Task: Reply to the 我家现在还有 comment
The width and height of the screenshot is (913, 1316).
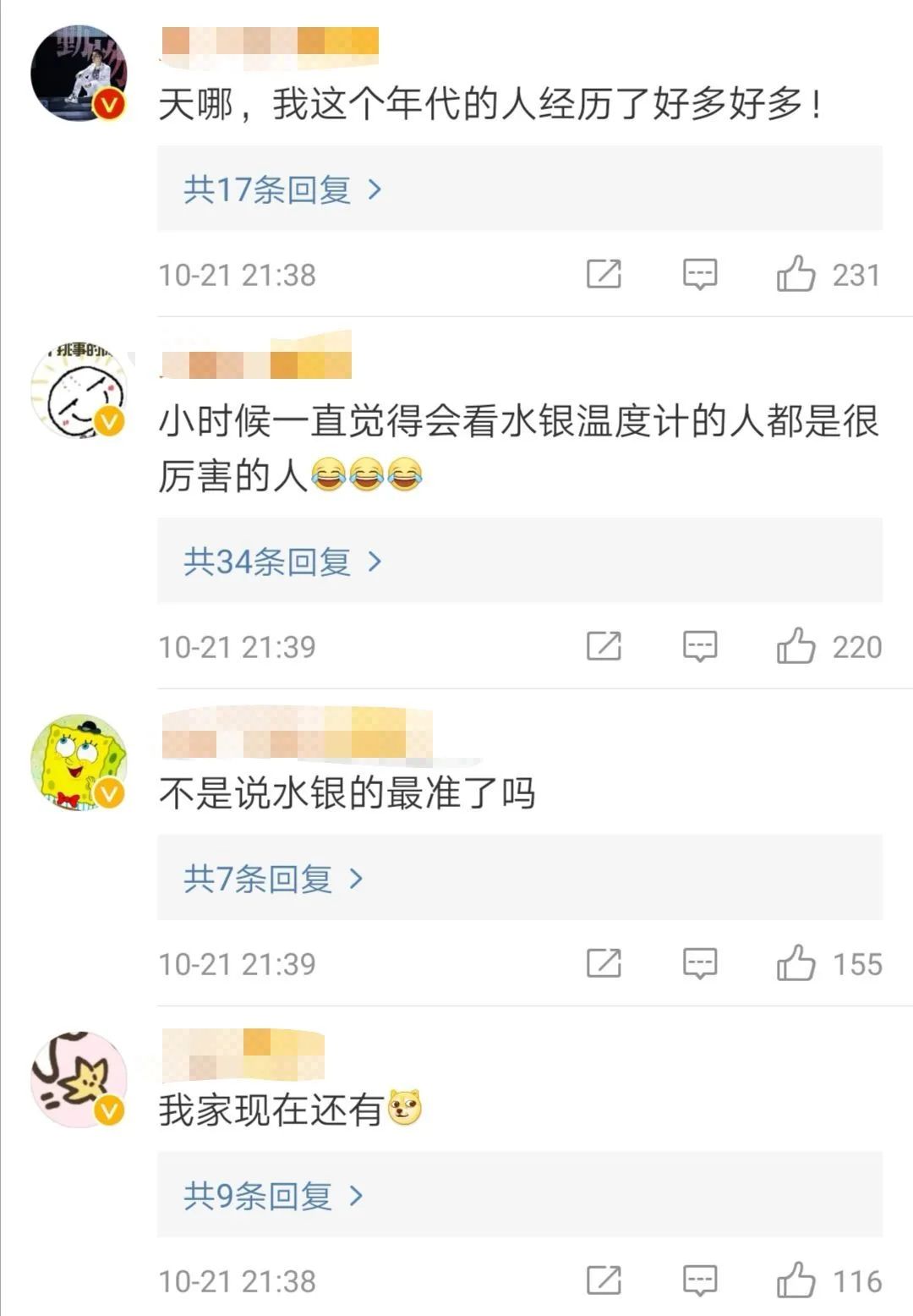Action: coord(700,1280)
